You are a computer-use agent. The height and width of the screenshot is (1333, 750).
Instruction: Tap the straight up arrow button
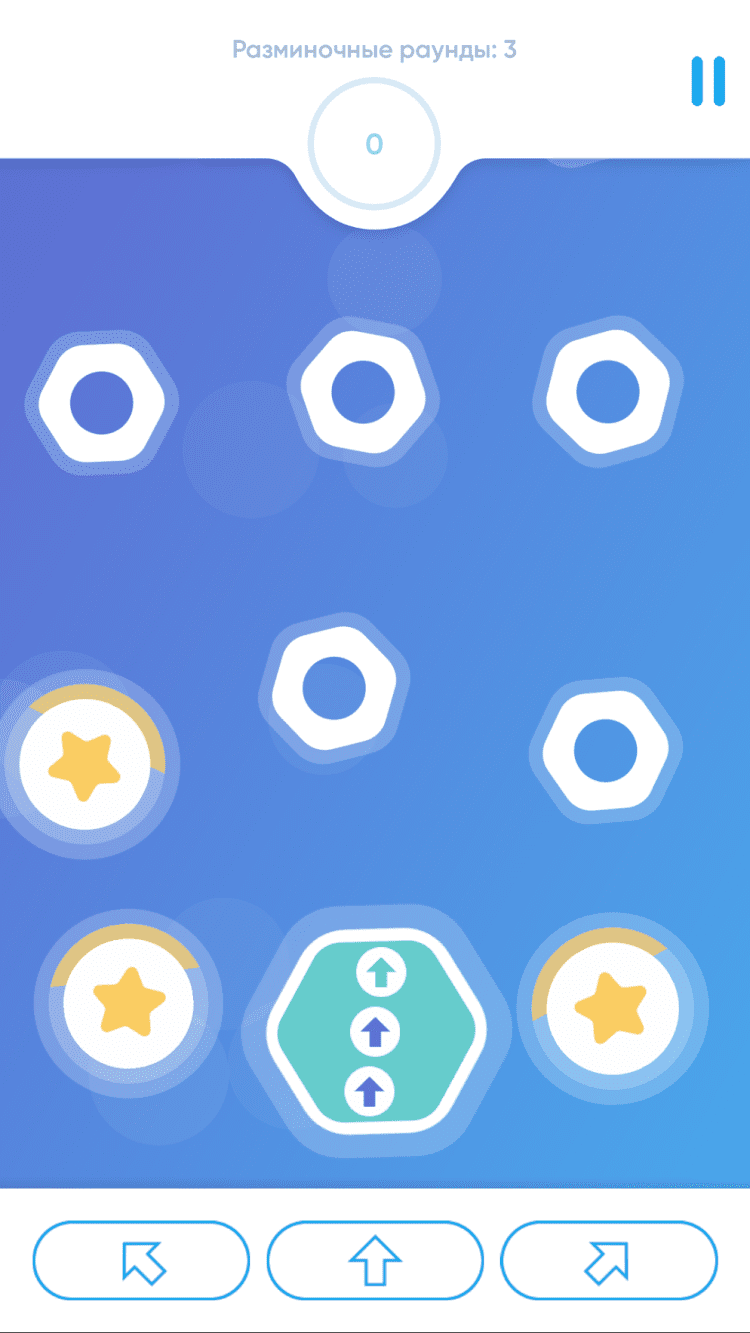click(375, 1260)
